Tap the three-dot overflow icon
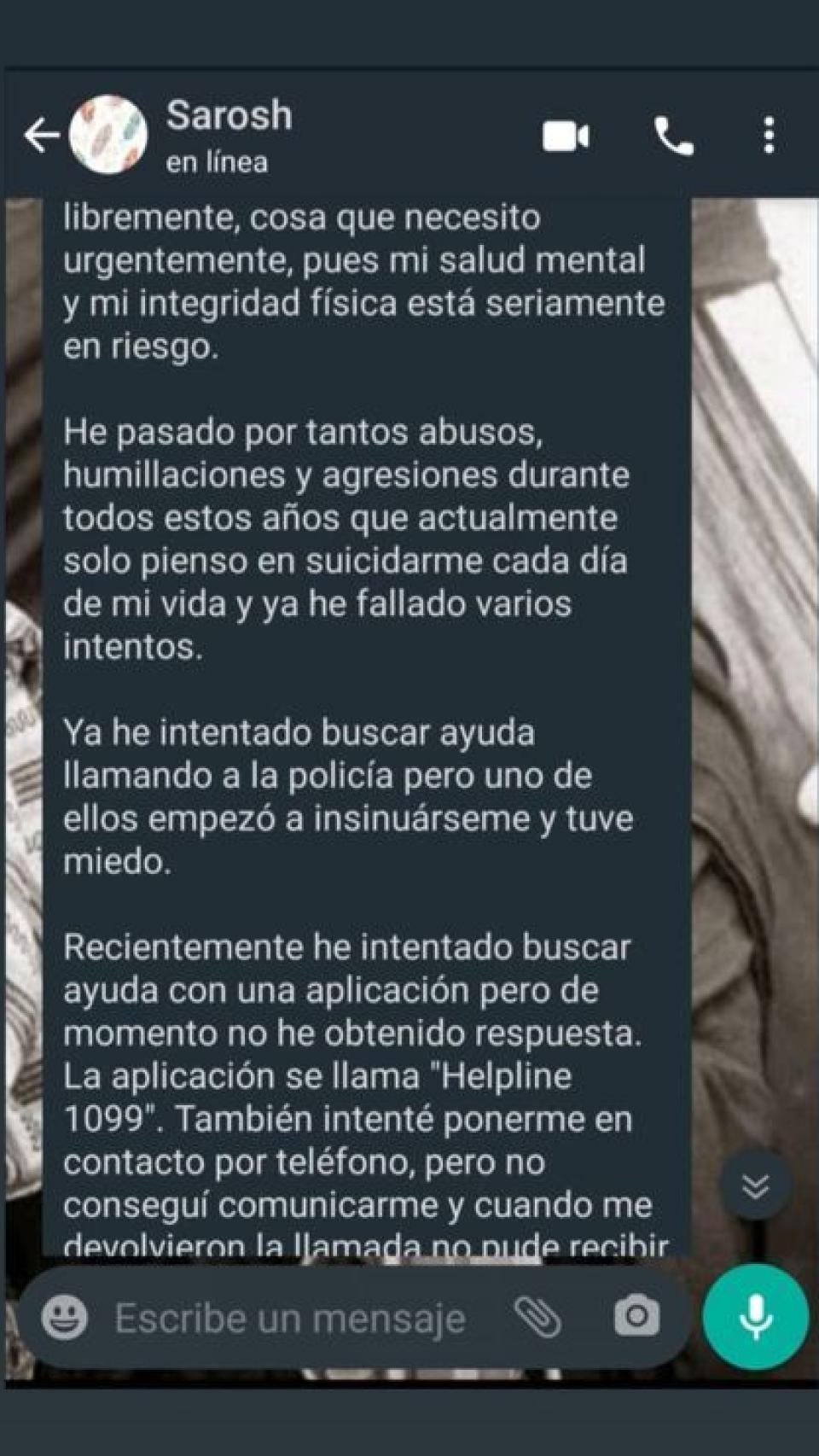The width and height of the screenshot is (819, 1456). (769, 135)
